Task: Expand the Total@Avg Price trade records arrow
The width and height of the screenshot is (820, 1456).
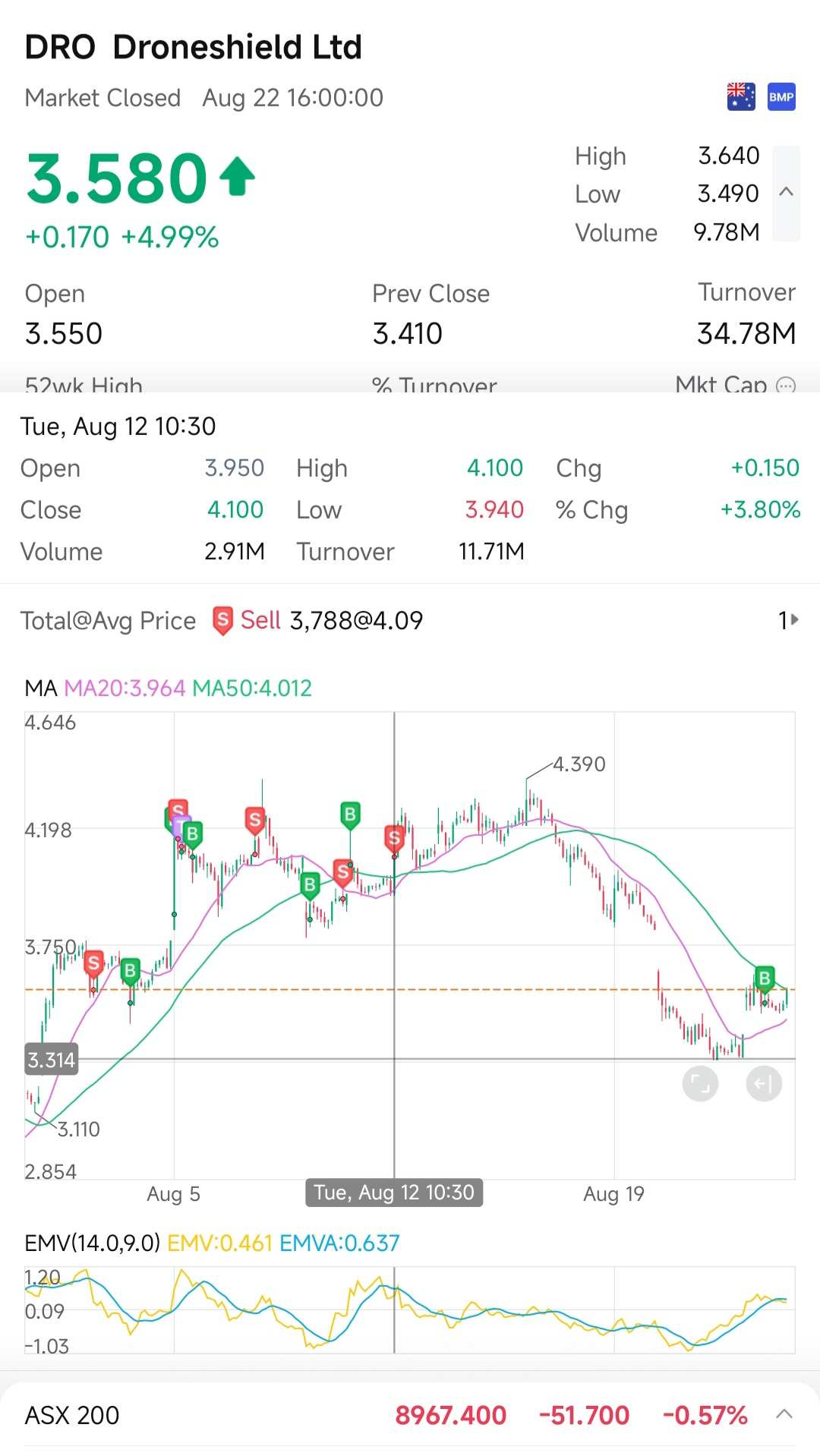Action: click(x=789, y=620)
